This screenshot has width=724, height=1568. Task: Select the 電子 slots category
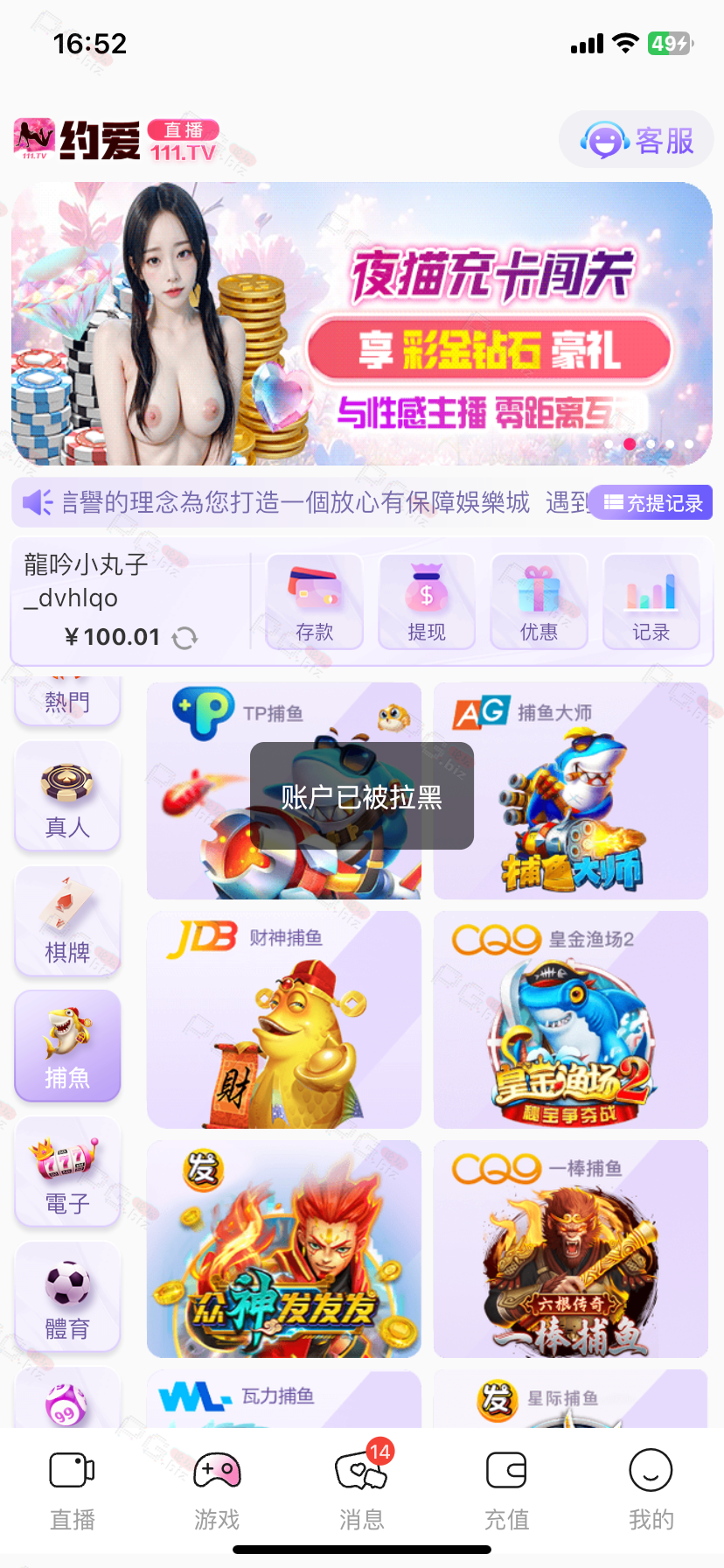tap(67, 1172)
